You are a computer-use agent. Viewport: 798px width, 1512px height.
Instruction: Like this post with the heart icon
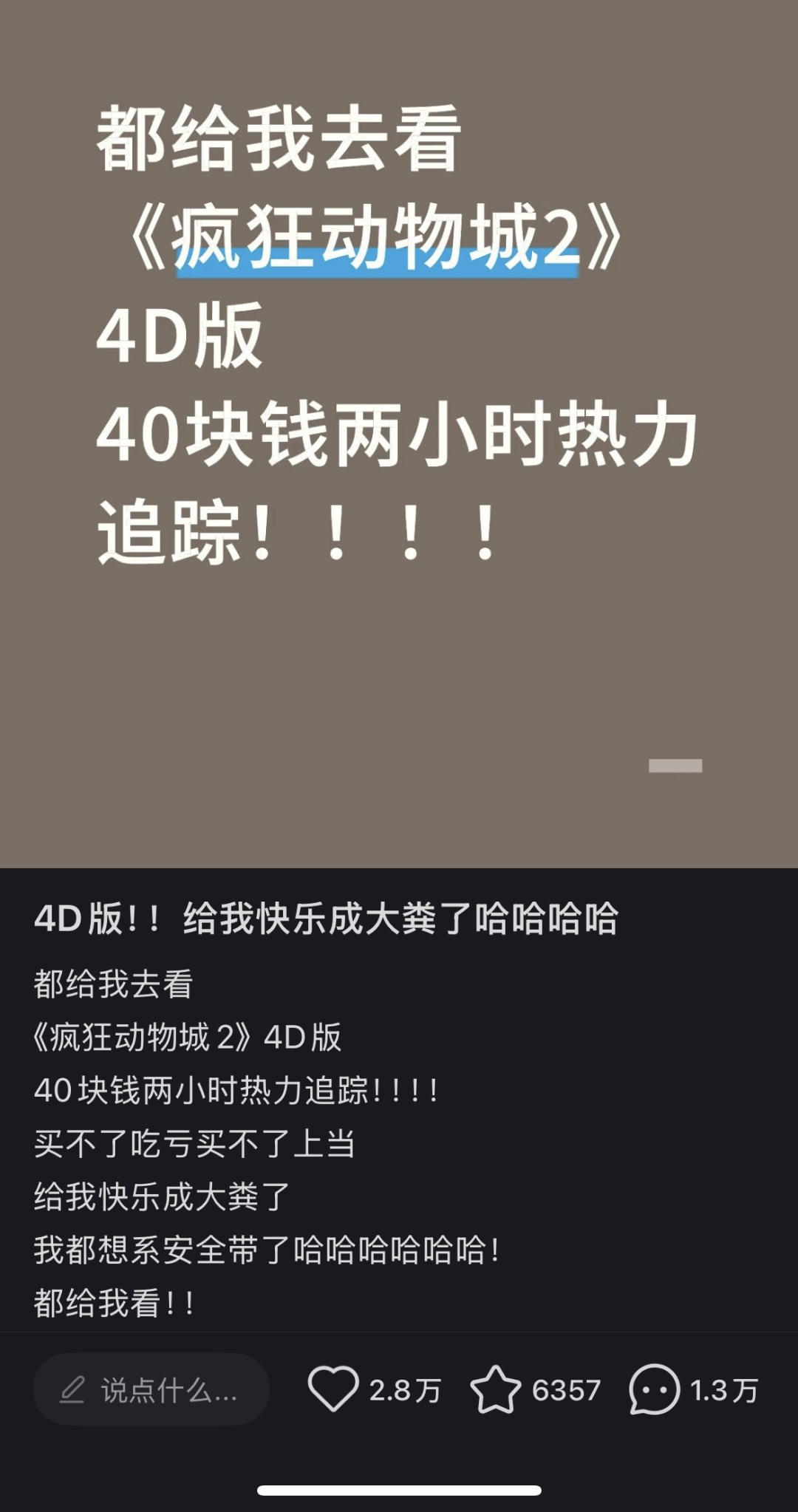(333, 1389)
